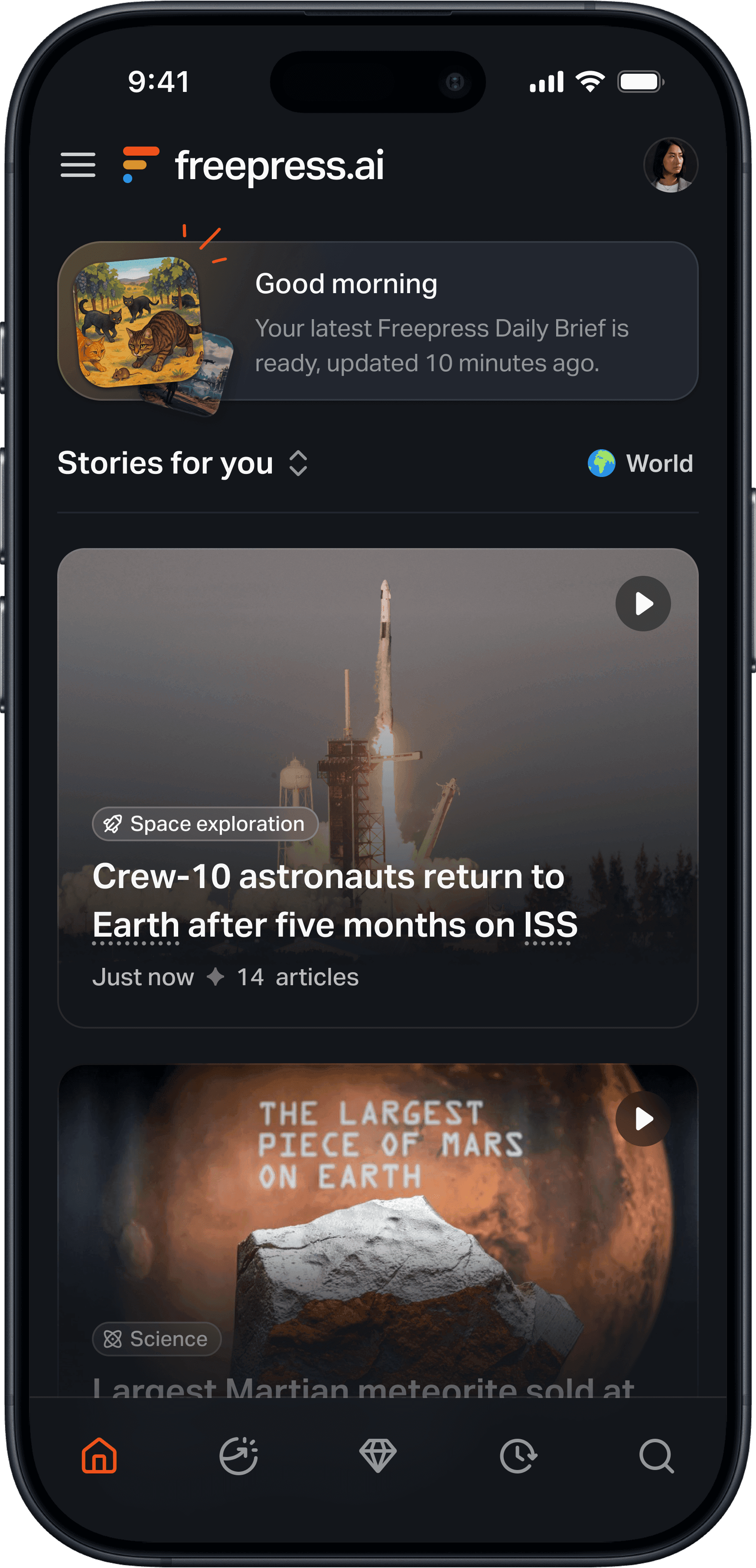Open the history clock tab
Image resolution: width=756 pixels, height=1568 pixels.
coord(518,1456)
